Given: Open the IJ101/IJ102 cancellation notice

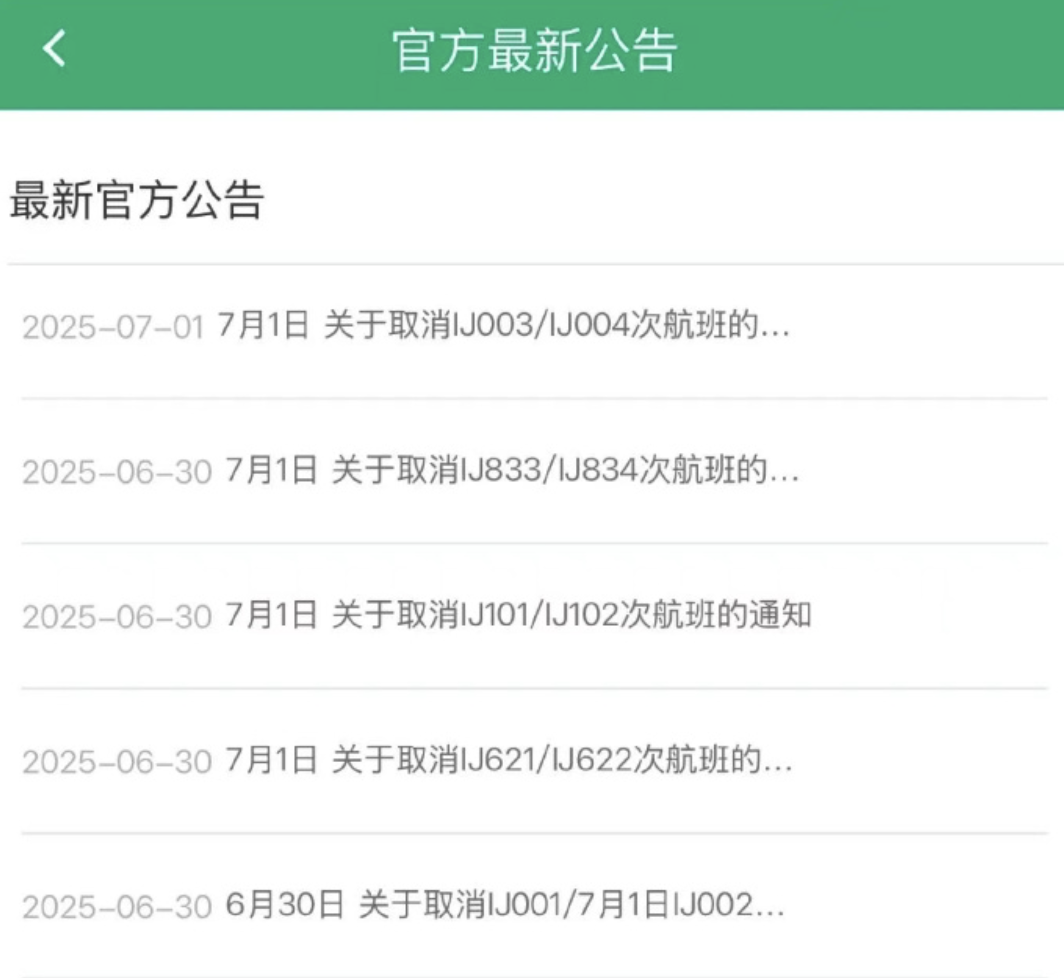Looking at the screenshot, I should click(515, 616).
